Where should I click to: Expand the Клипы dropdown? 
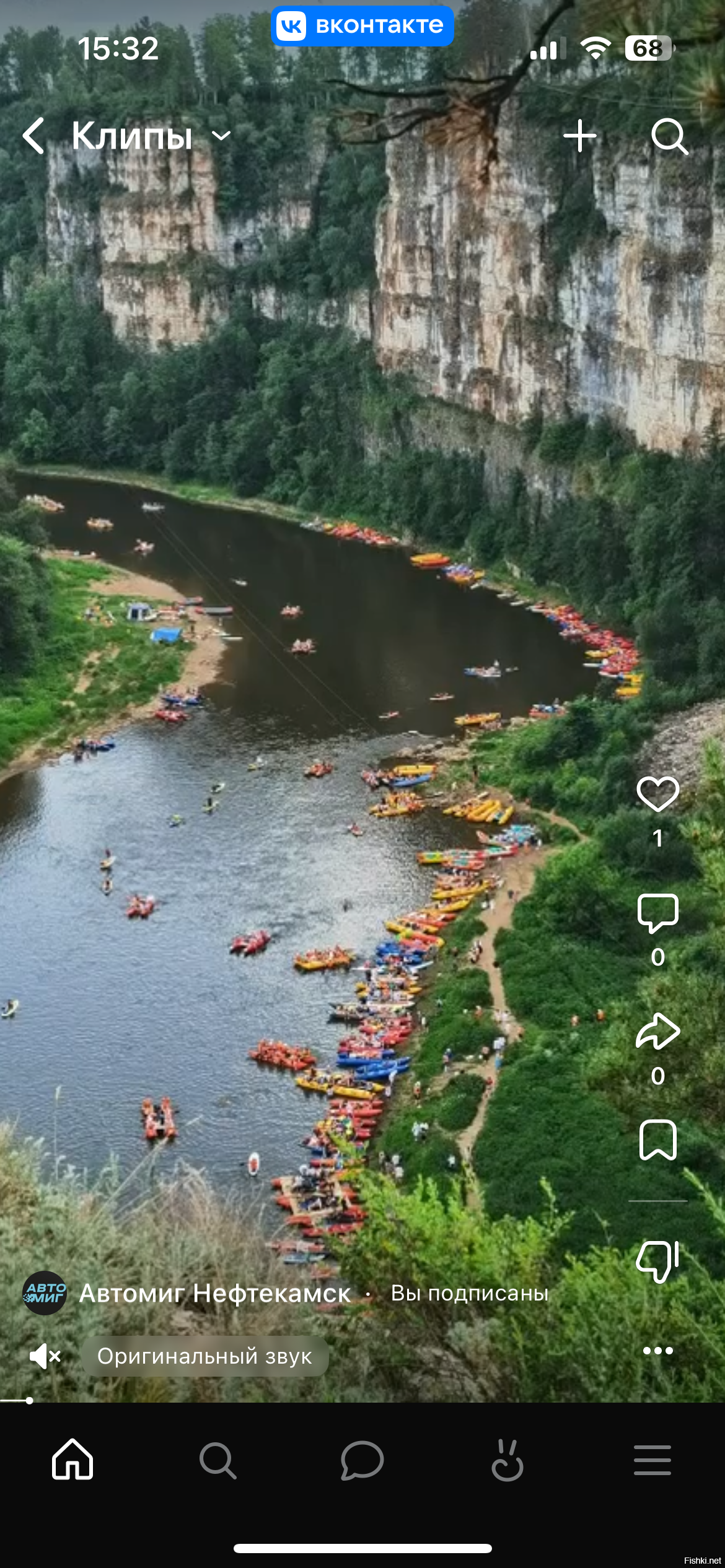pyautogui.click(x=221, y=136)
